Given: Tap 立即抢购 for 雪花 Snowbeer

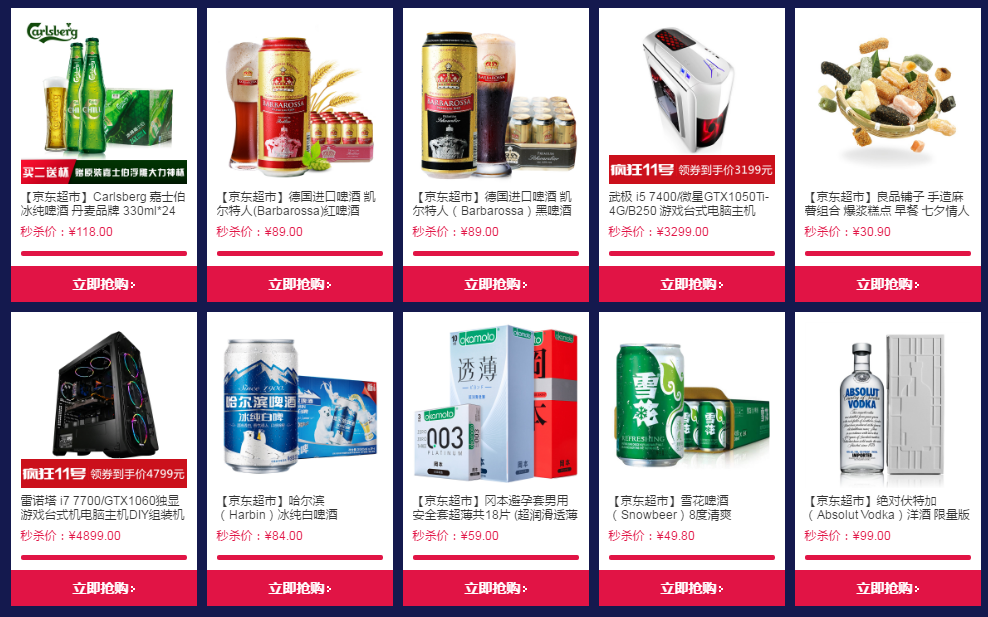Looking at the screenshot, I should pos(691,588).
